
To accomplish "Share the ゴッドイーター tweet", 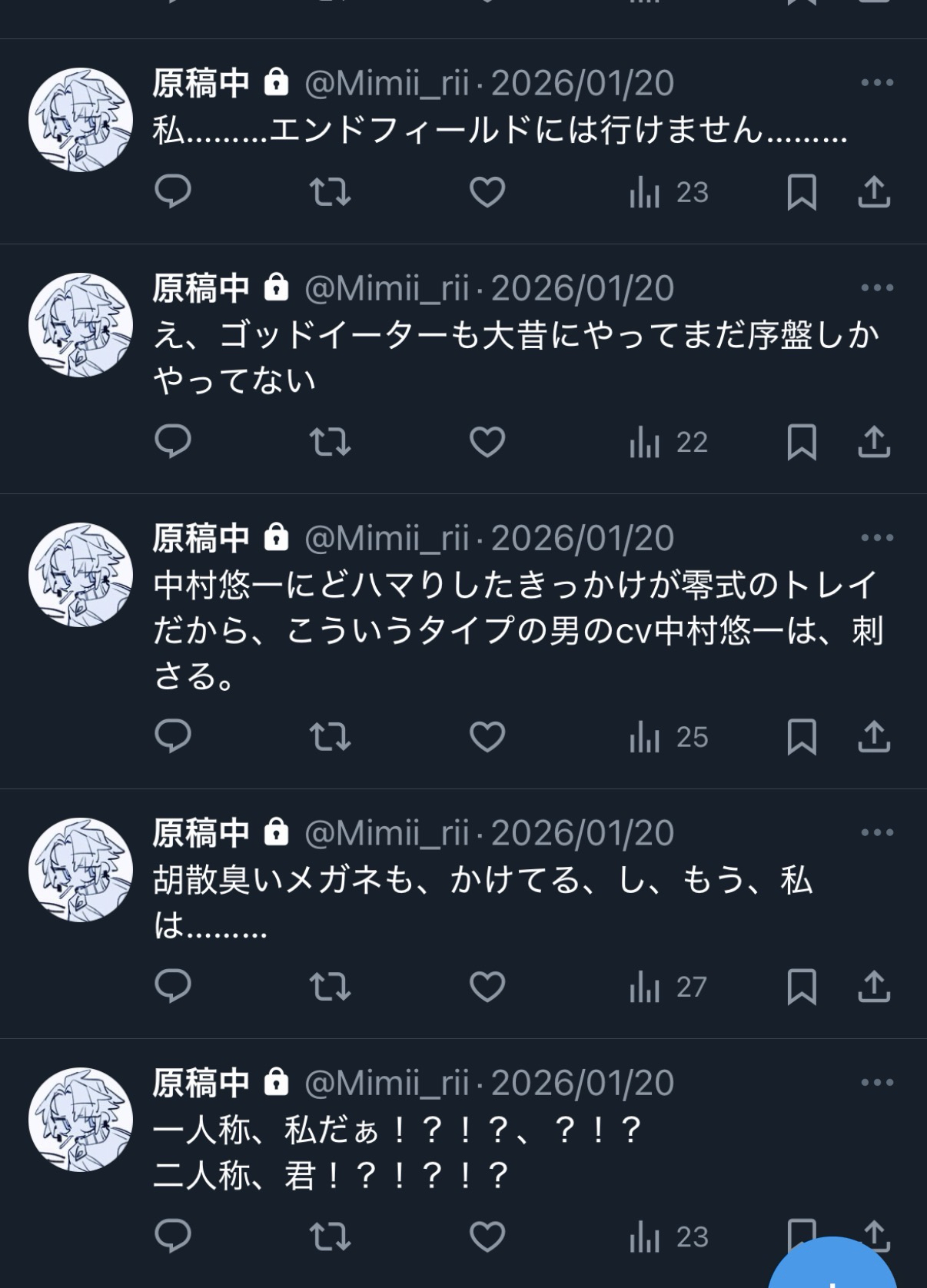I will [x=874, y=442].
